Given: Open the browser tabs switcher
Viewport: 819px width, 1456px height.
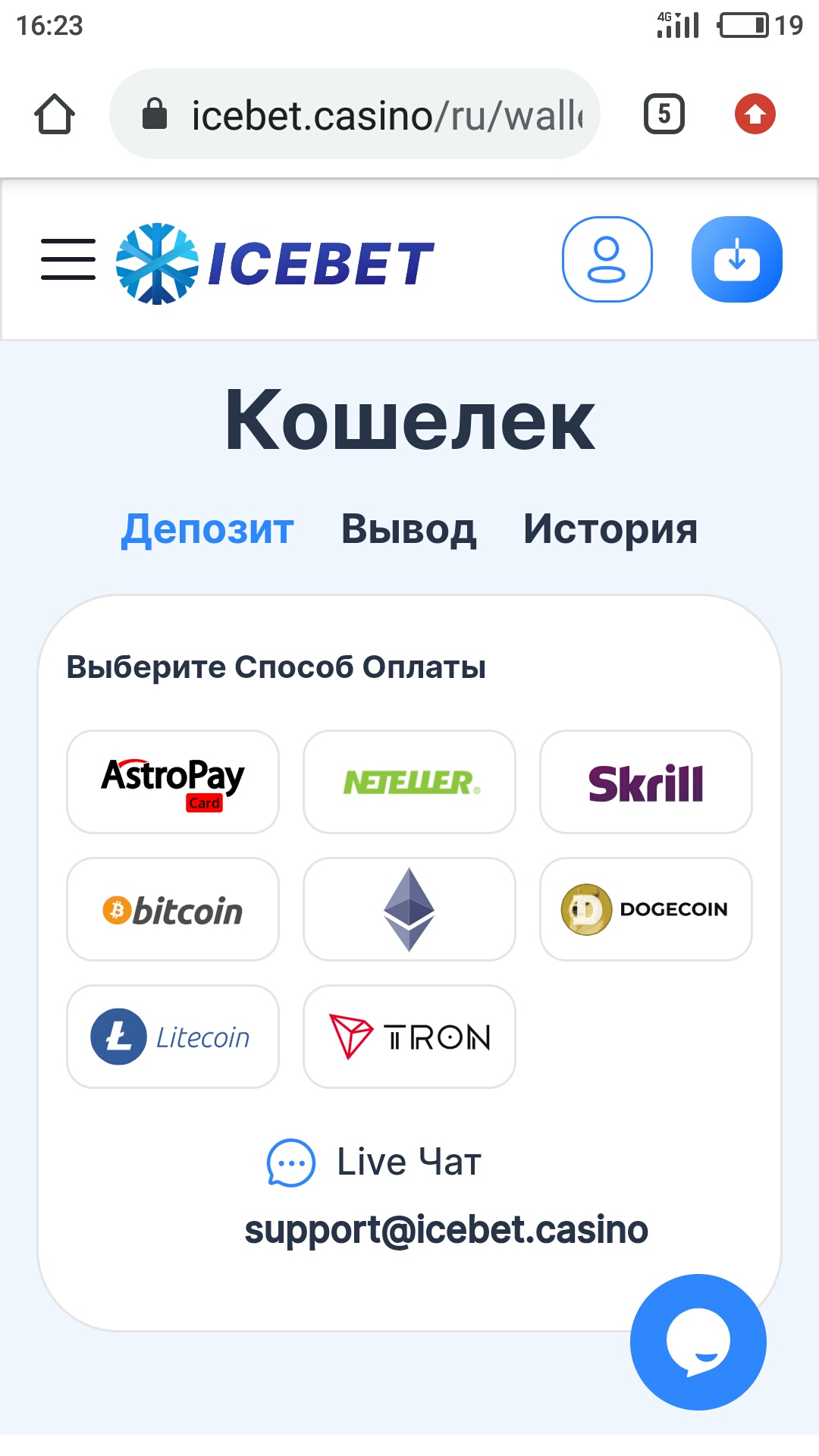Looking at the screenshot, I should pos(664,114).
